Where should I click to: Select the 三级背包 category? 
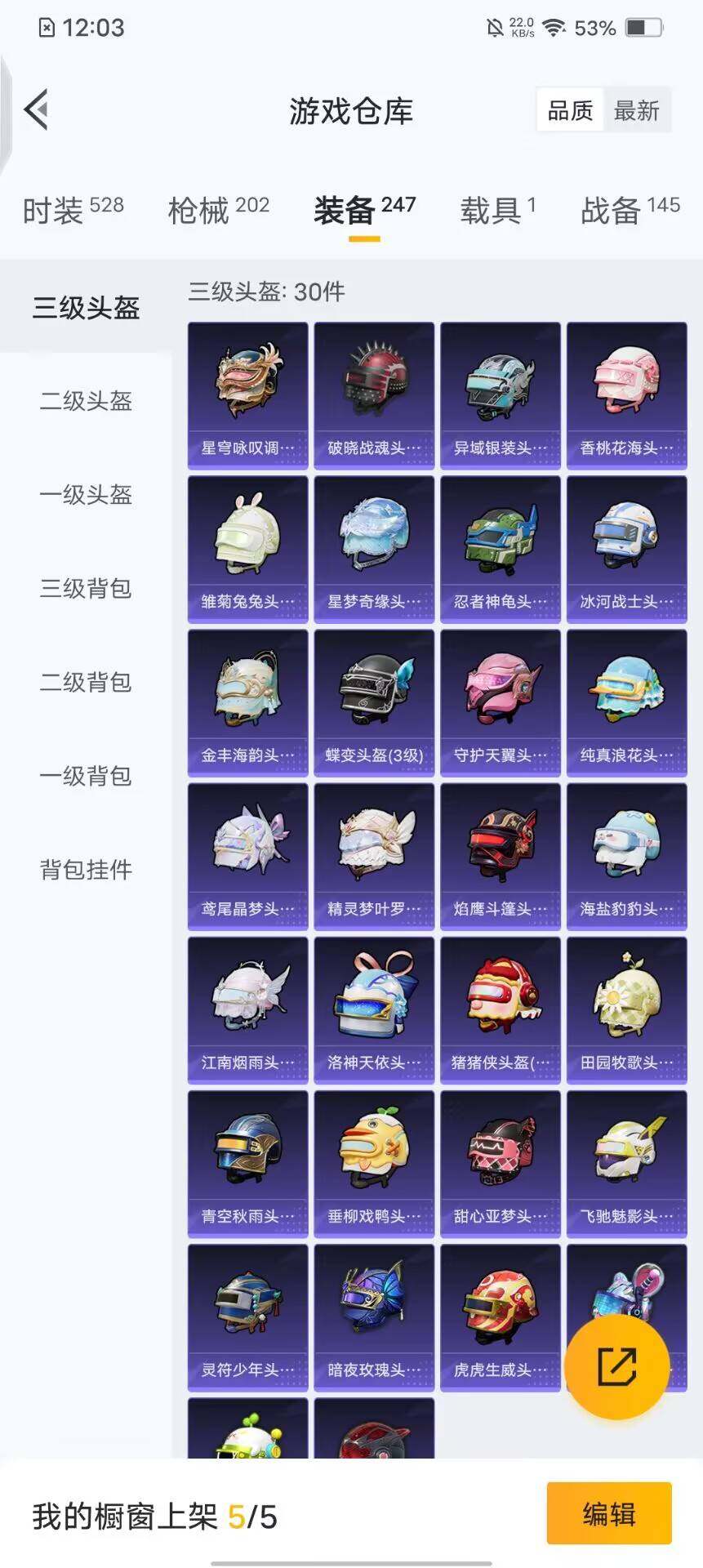pyautogui.click(x=84, y=590)
